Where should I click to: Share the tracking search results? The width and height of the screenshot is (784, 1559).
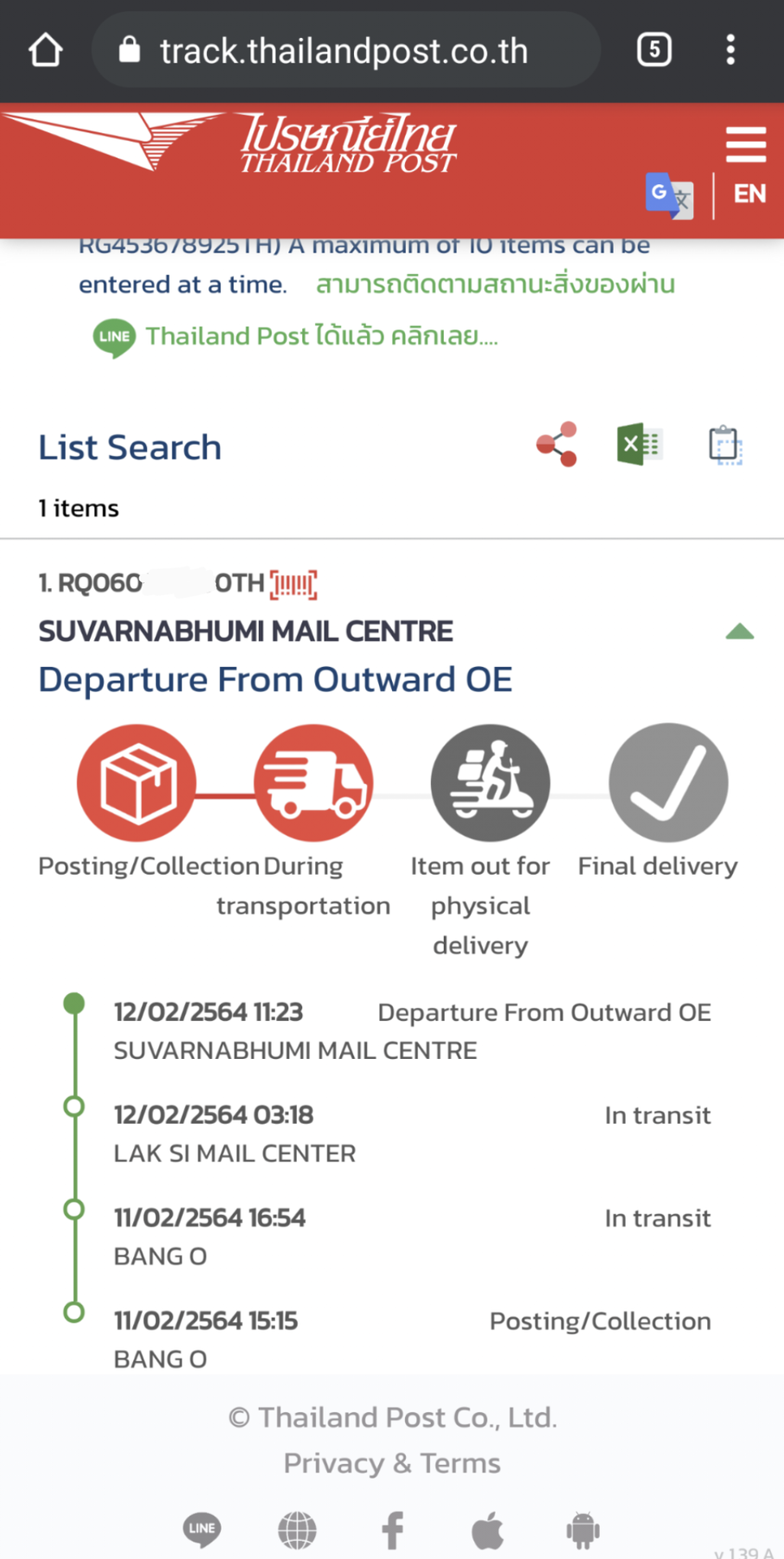point(557,445)
